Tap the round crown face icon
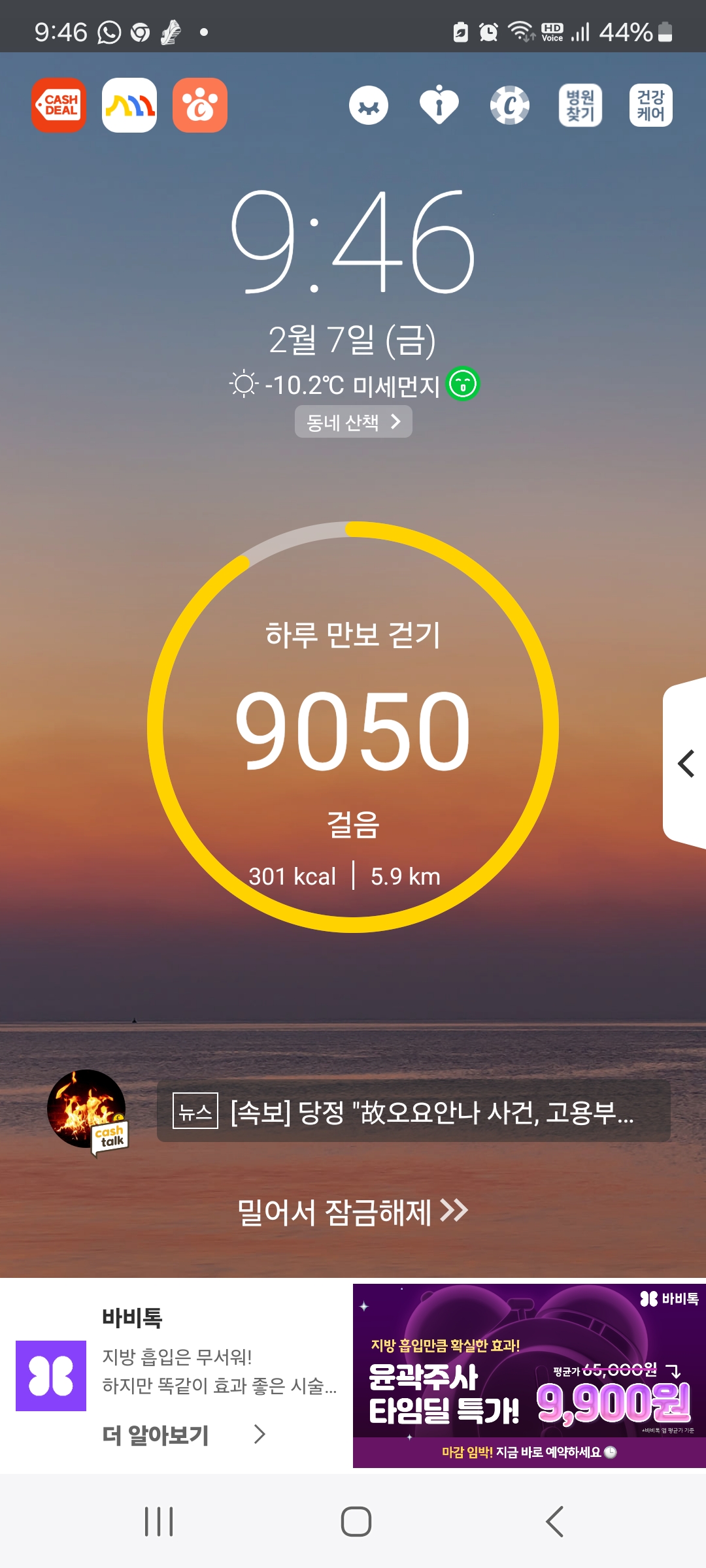The height and width of the screenshot is (1568, 706). 369,106
